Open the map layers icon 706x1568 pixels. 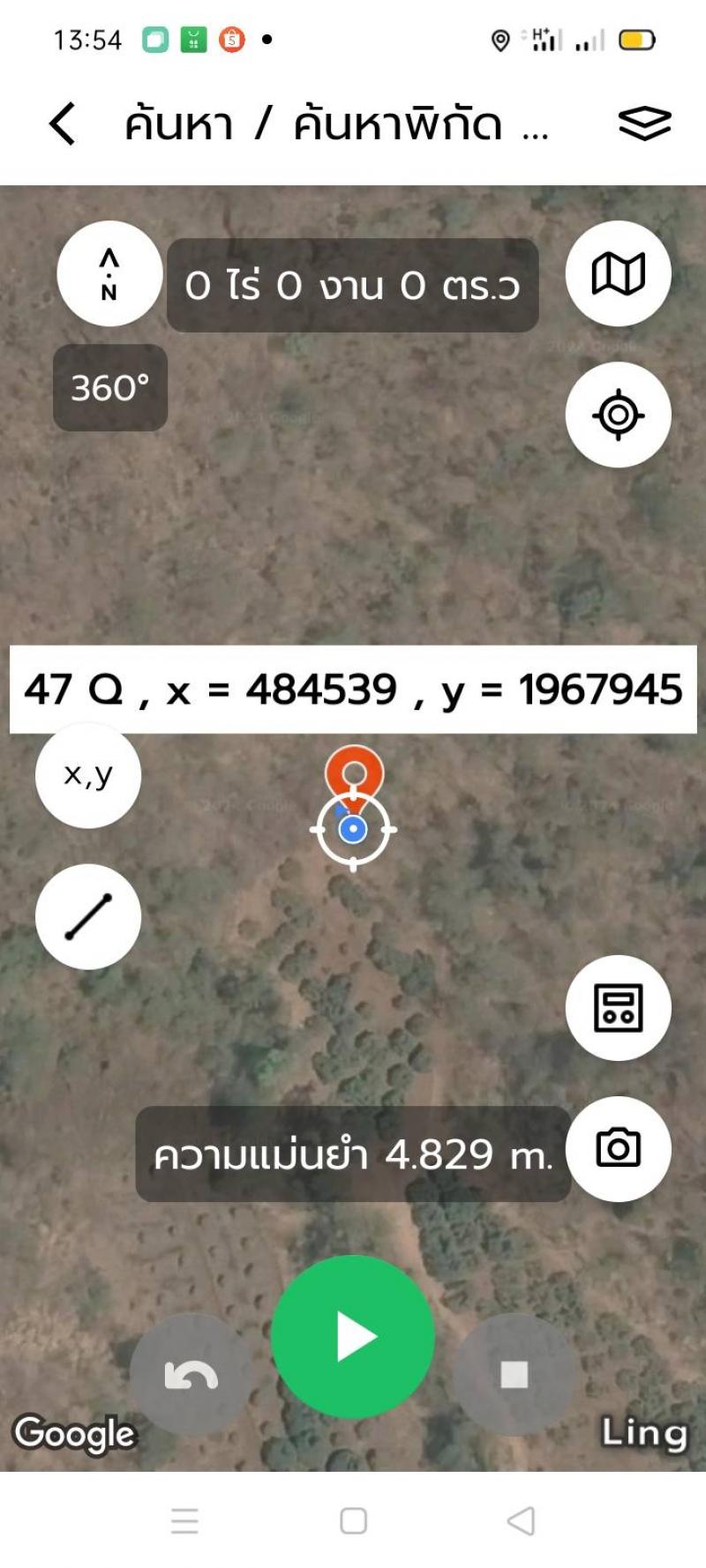pos(644,123)
